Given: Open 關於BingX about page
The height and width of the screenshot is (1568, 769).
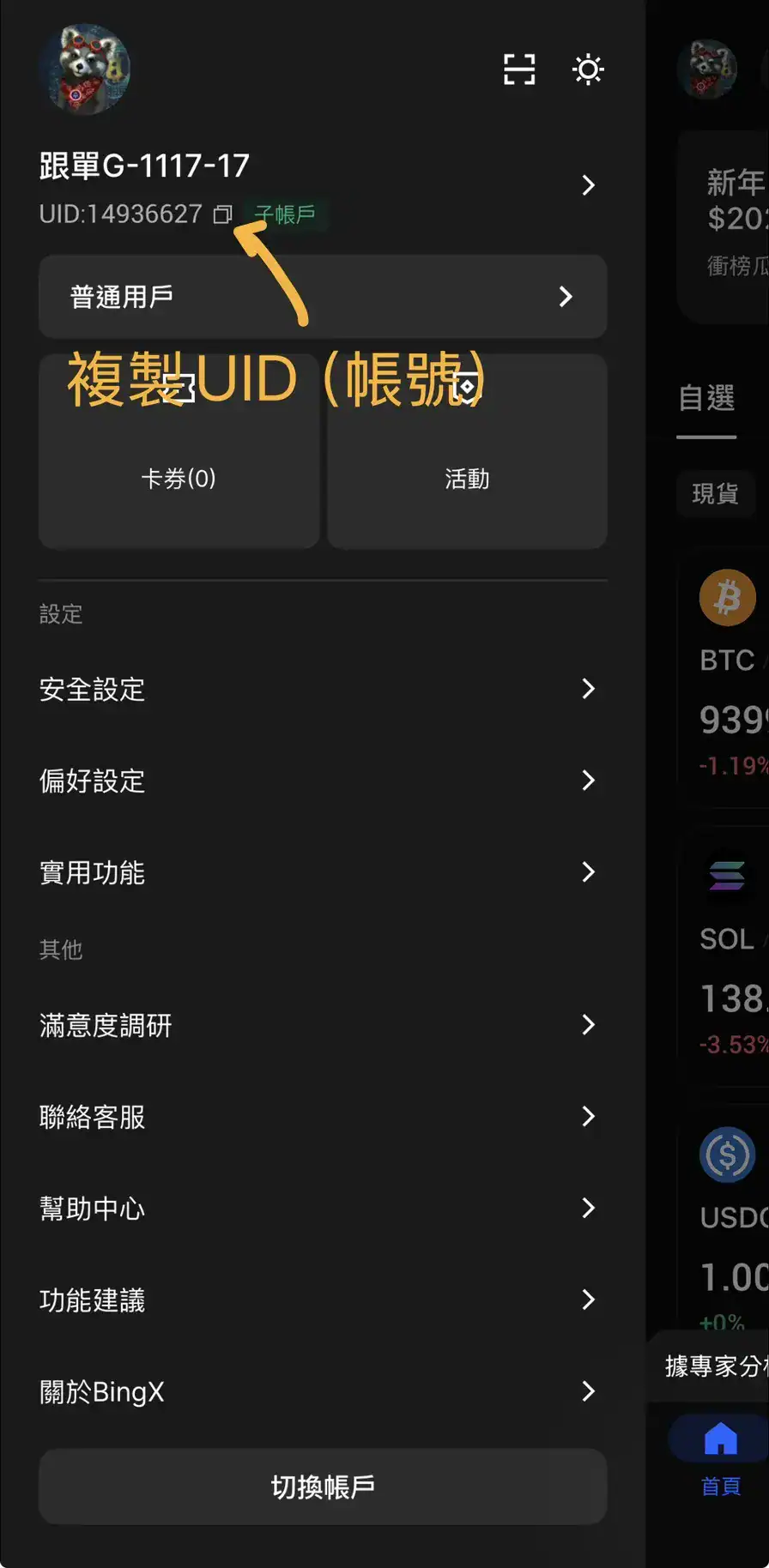Looking at the screenshot, I should pyautogui.click(x=322, y=1392).
